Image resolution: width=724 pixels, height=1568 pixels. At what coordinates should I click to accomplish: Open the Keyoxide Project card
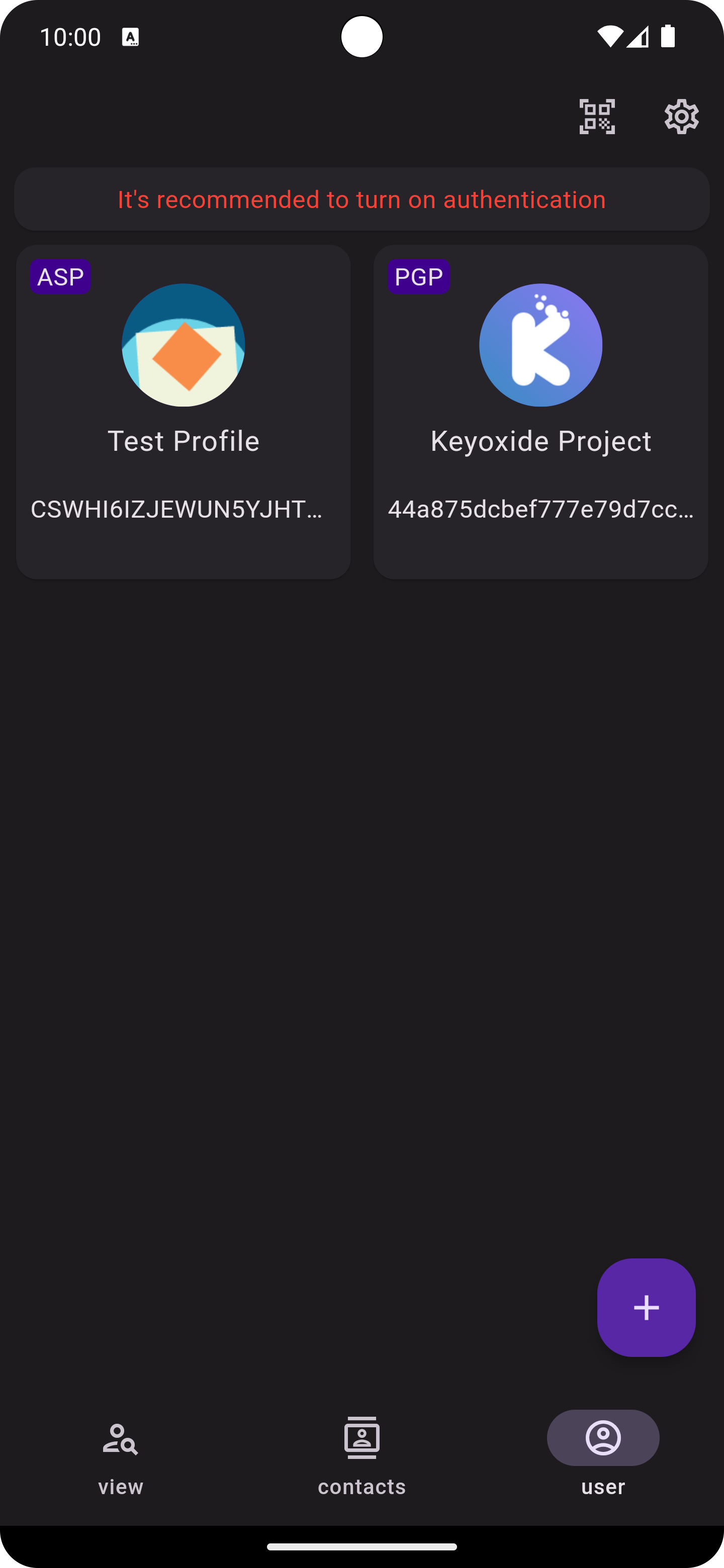tap(540, 412)
